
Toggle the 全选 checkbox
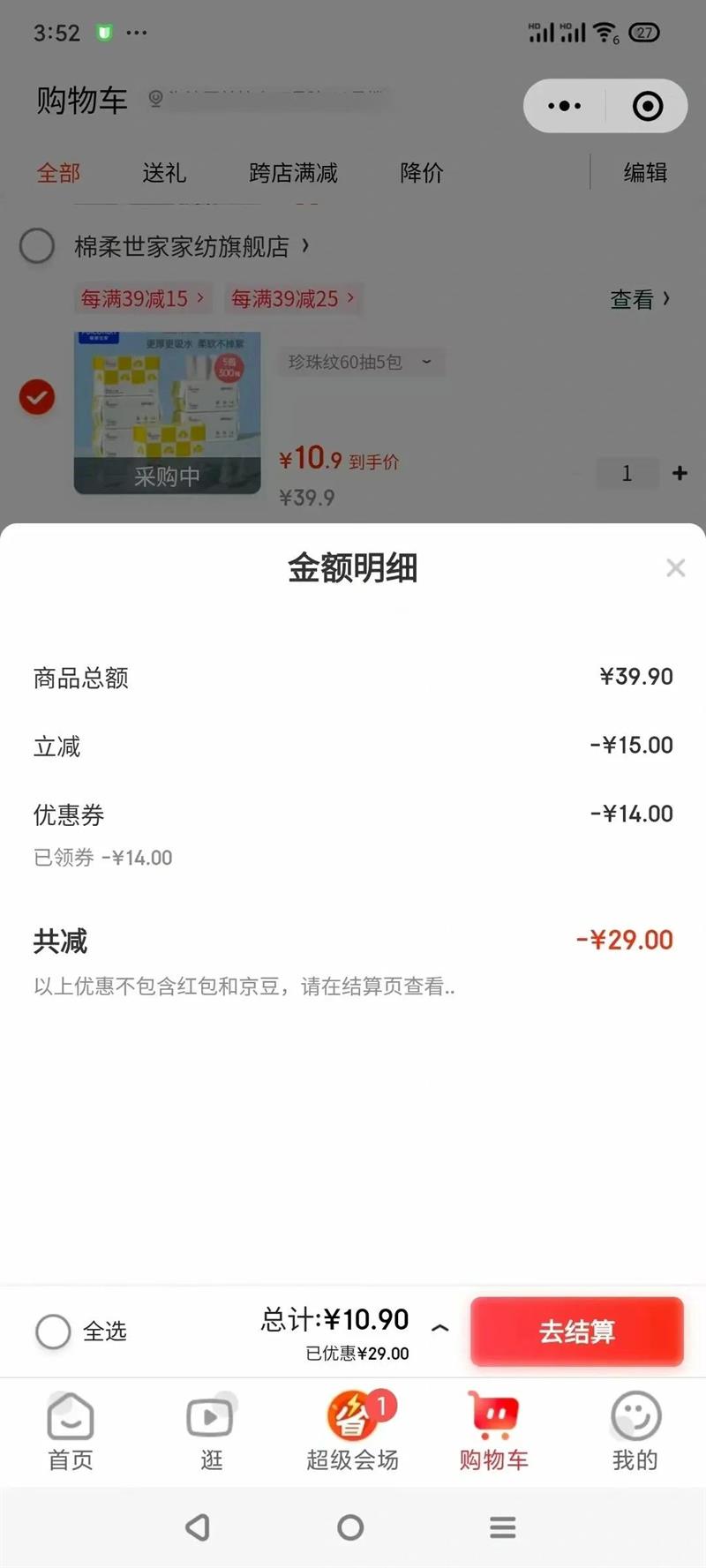tap(53, 1332)
